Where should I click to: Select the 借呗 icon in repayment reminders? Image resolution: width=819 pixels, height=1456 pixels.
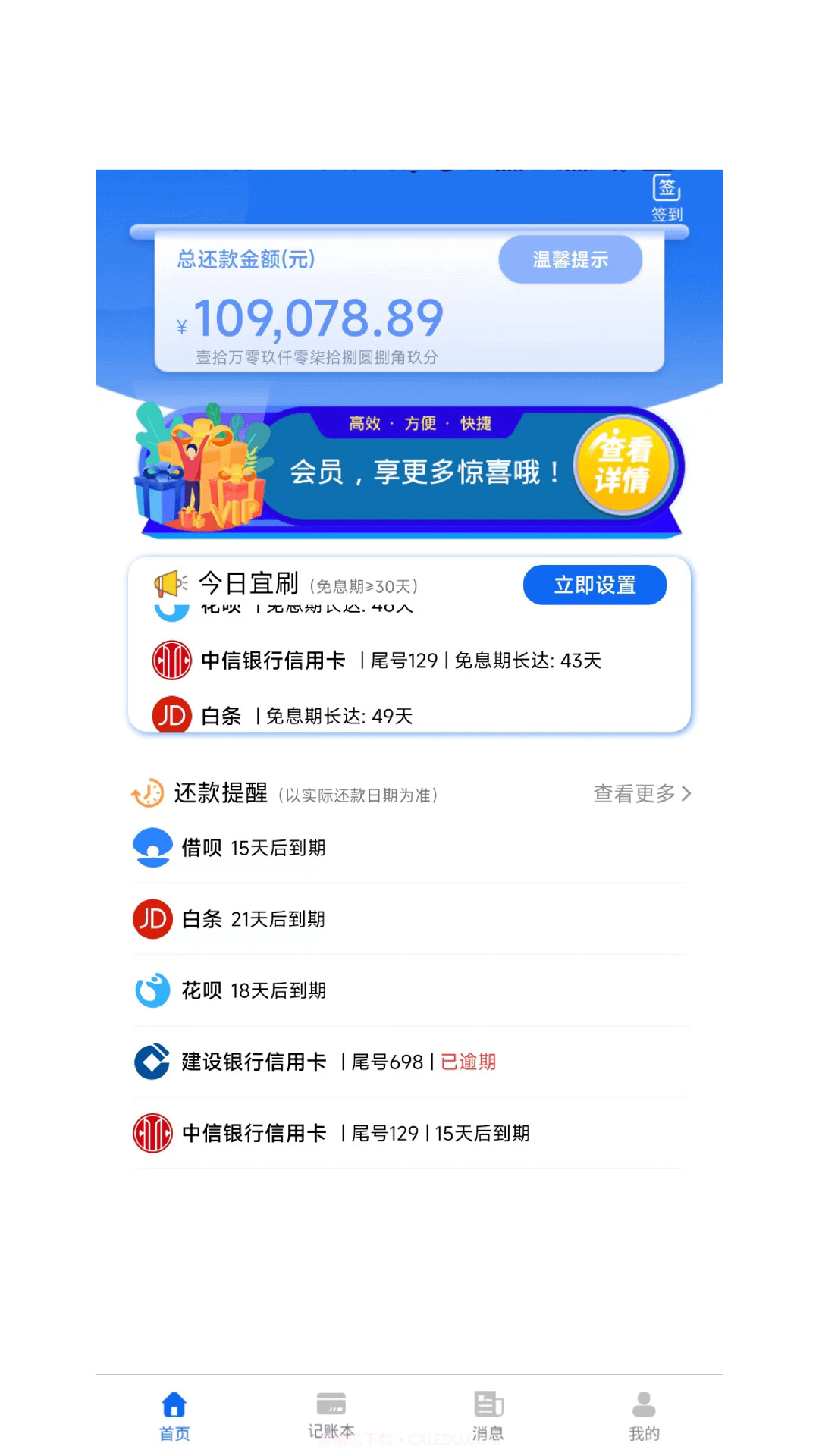[x=152, y=847]
